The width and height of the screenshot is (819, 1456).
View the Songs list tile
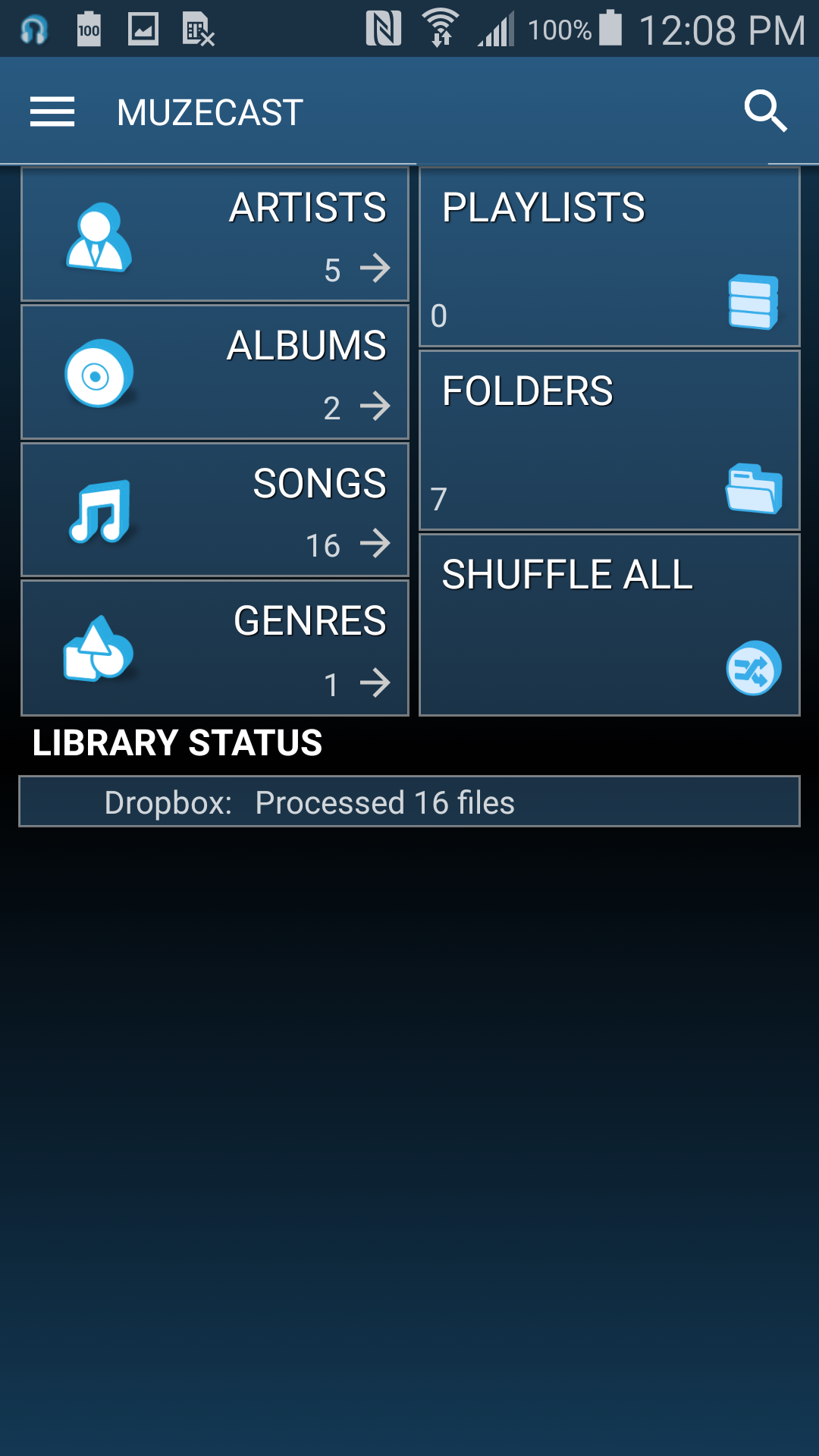click(x=215, y=510)
